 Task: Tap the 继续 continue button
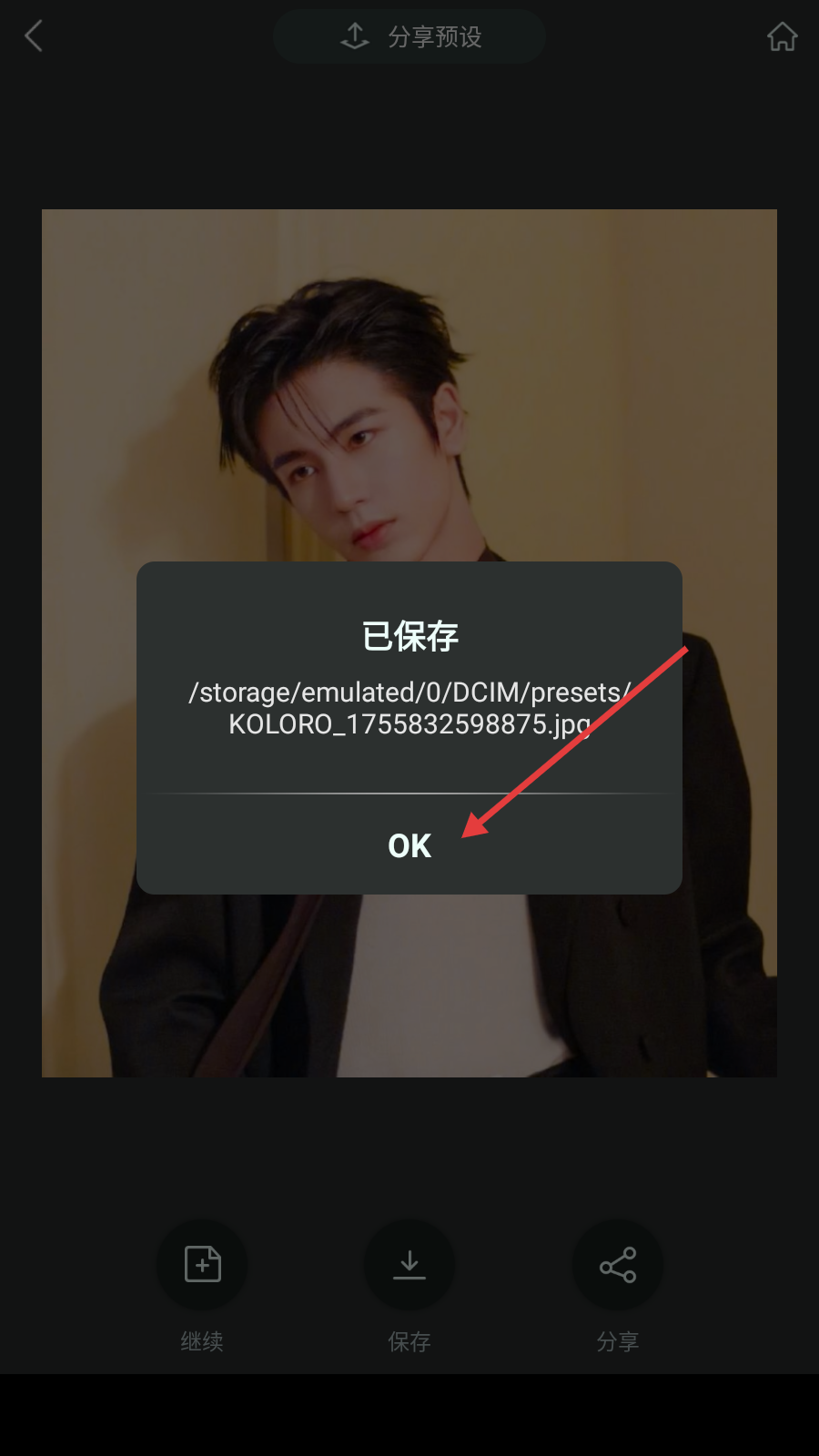point(202,1265)
